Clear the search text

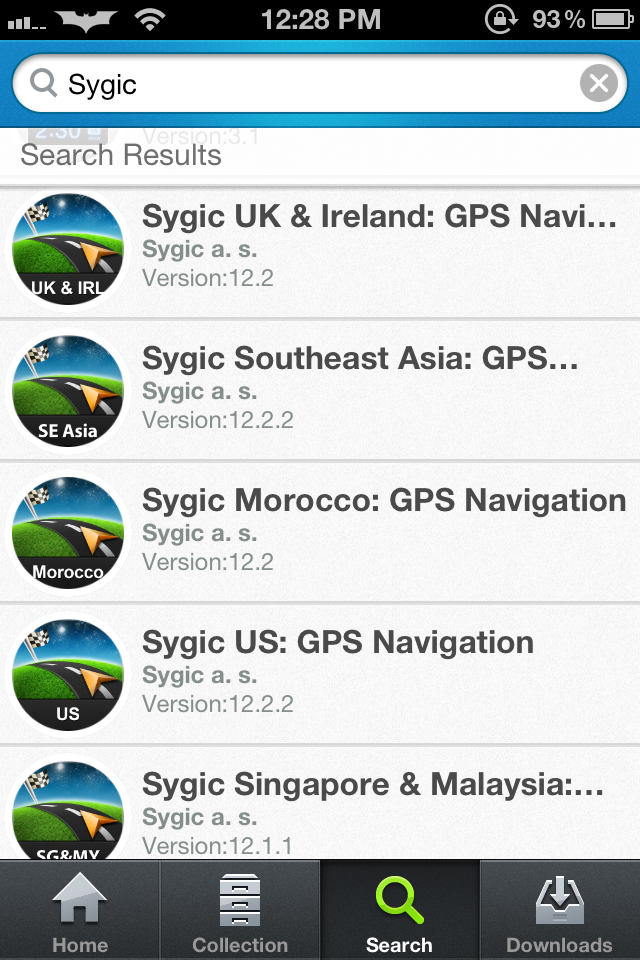tap(598, 84)
